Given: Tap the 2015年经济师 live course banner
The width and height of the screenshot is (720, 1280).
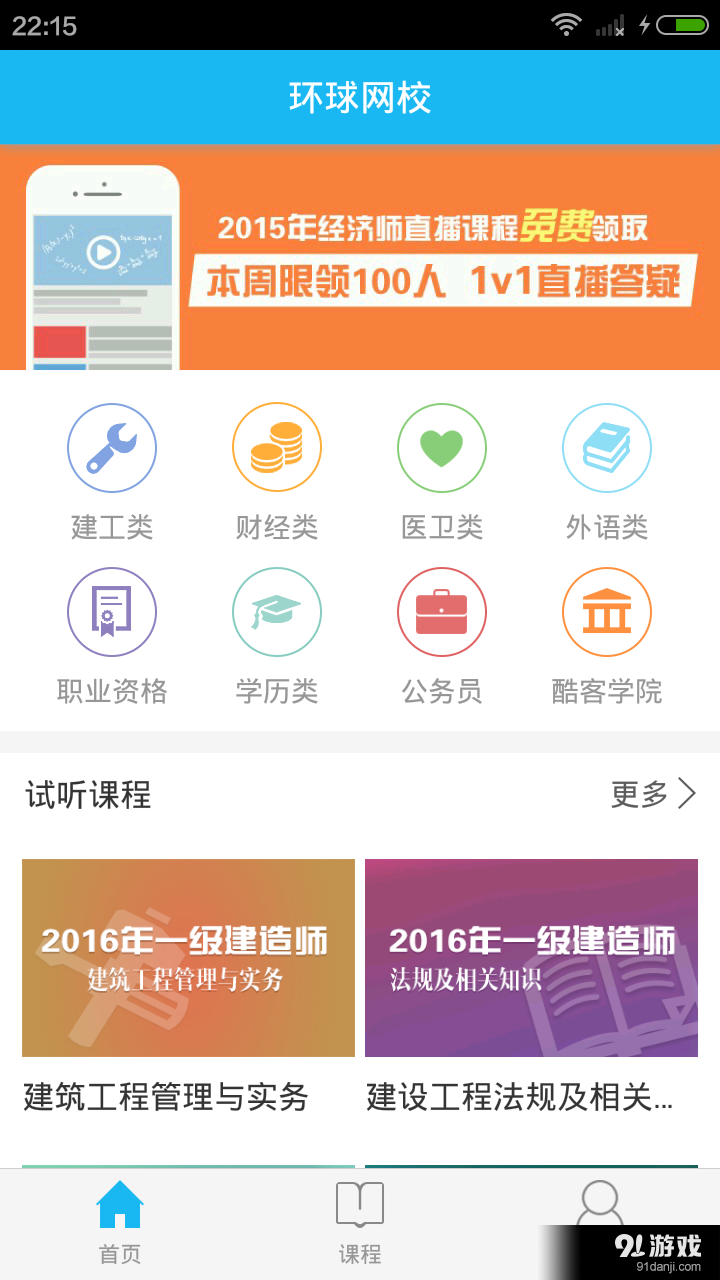Looking at the screenshot, I should pyautogui.click(x=360, y=260).
